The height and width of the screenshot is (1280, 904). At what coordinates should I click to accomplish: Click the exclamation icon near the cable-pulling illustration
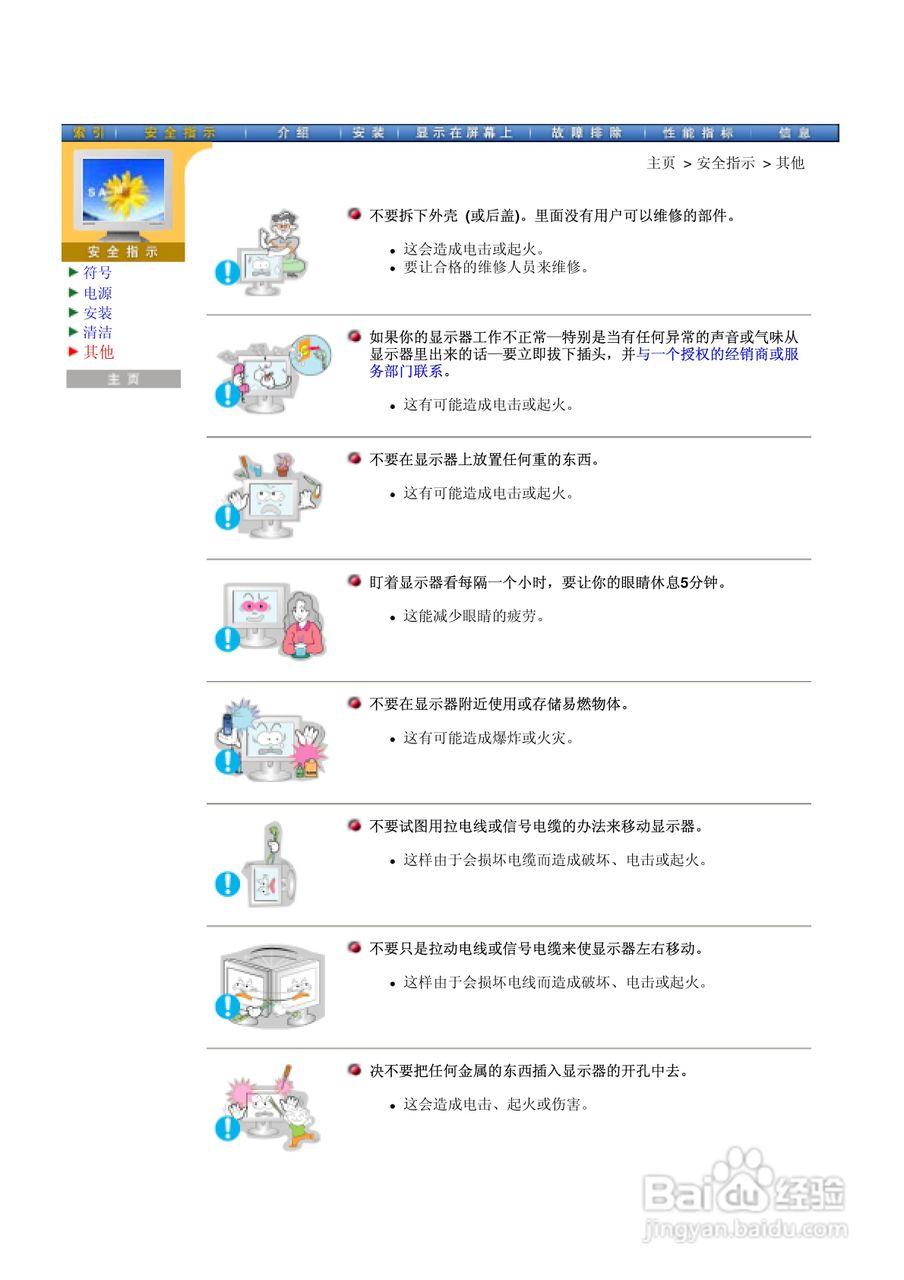[227, 885]
